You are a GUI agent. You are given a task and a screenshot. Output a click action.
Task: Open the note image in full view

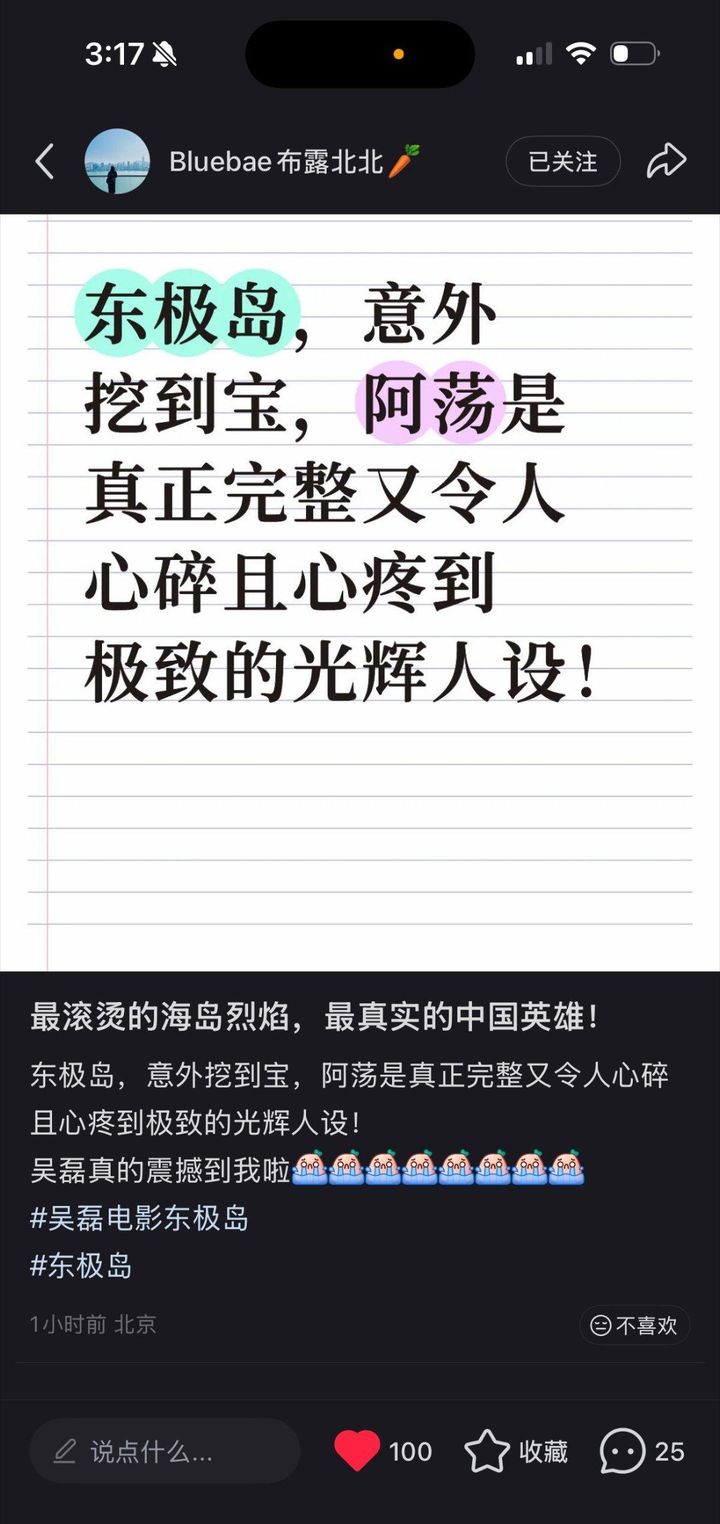click(360, 592)
